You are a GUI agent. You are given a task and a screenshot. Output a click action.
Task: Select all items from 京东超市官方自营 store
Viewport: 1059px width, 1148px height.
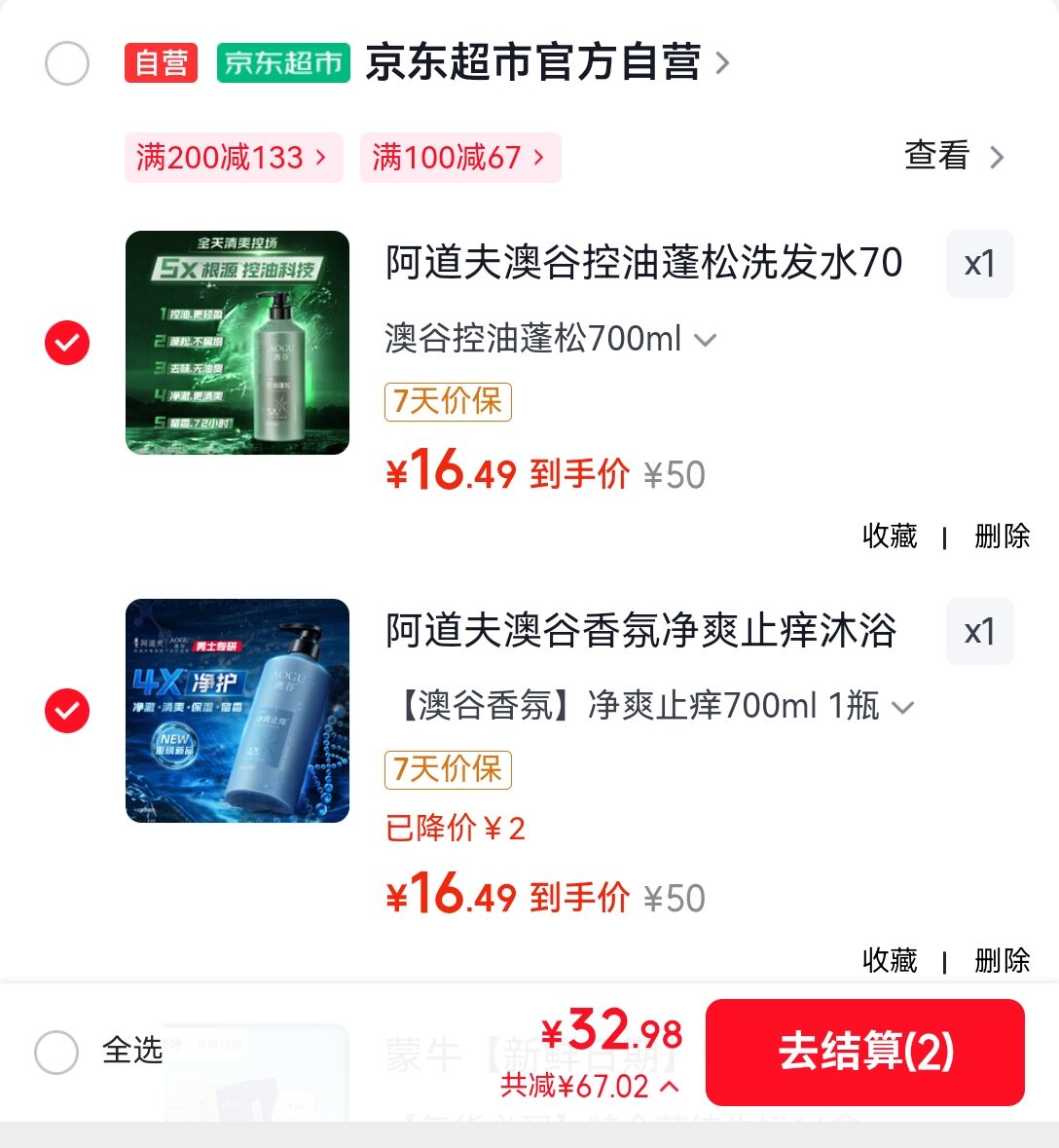pyautogui.click(x=67, y=64)
